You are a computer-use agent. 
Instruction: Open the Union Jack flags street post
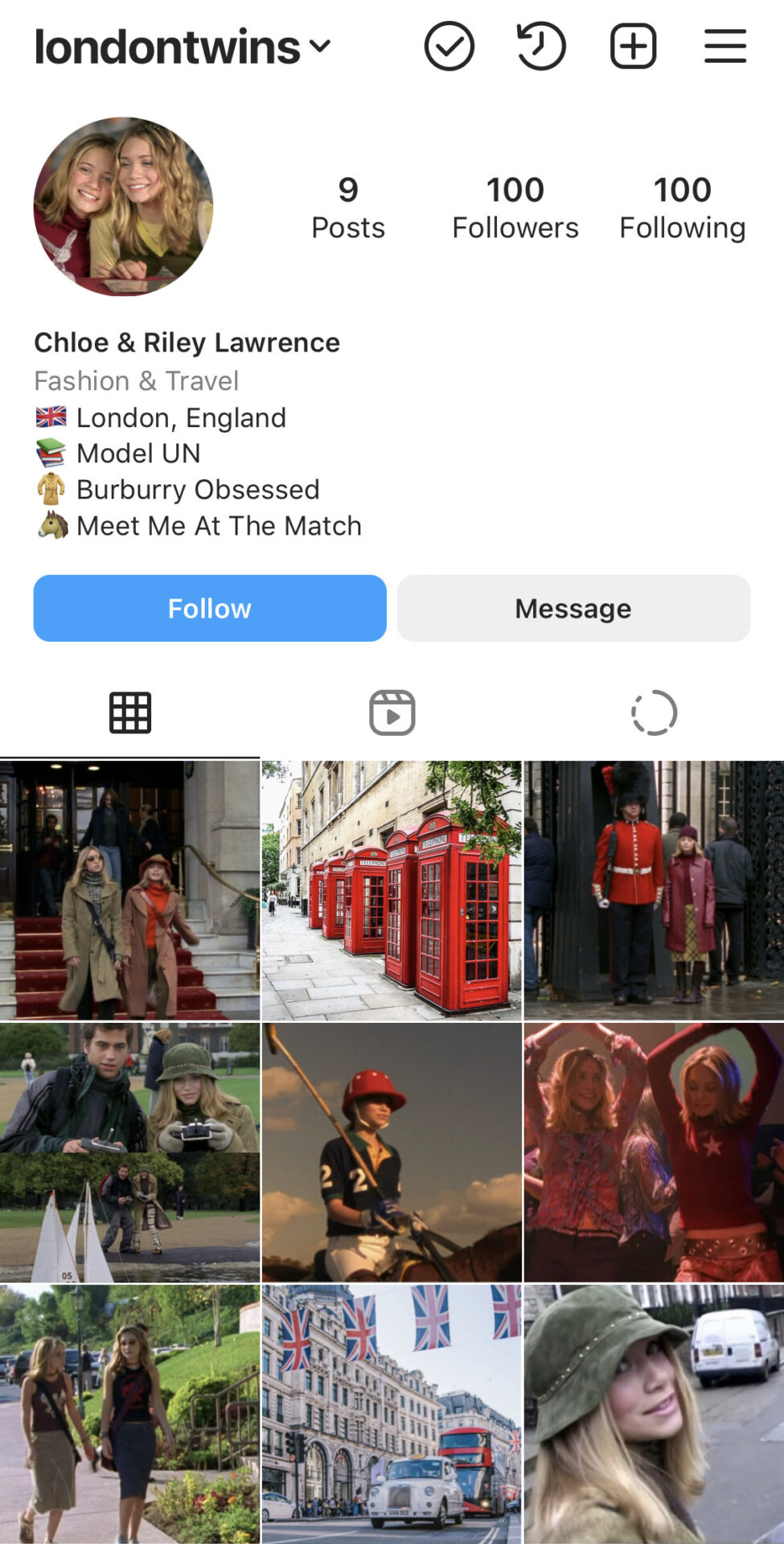point(392,1413)
